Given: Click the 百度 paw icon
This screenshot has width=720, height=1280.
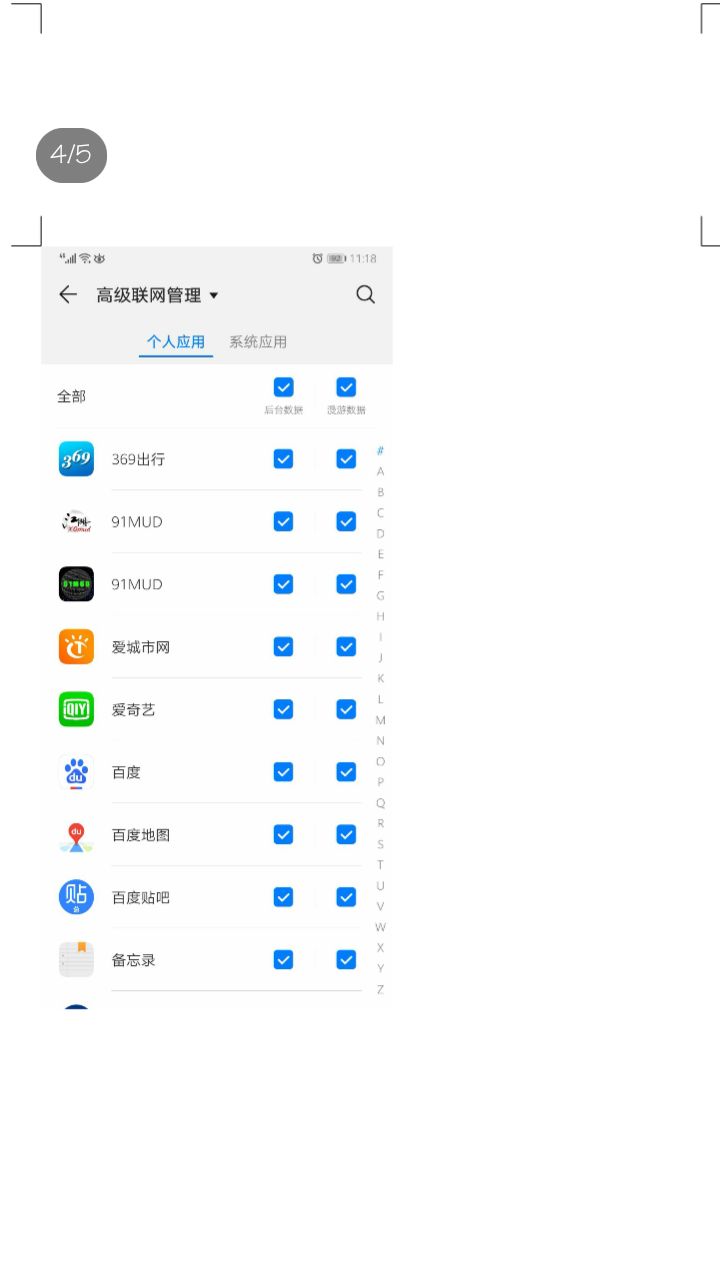Looking at the screenshot, I should pos(75,771).
